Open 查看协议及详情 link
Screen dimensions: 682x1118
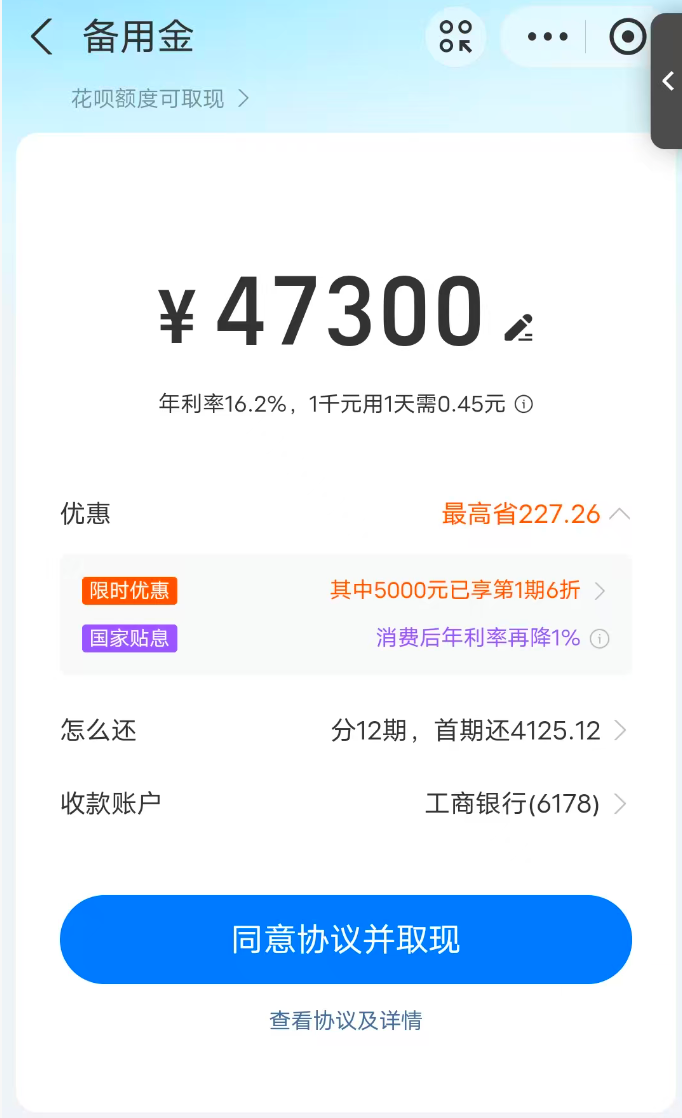tap(346, 1020)
